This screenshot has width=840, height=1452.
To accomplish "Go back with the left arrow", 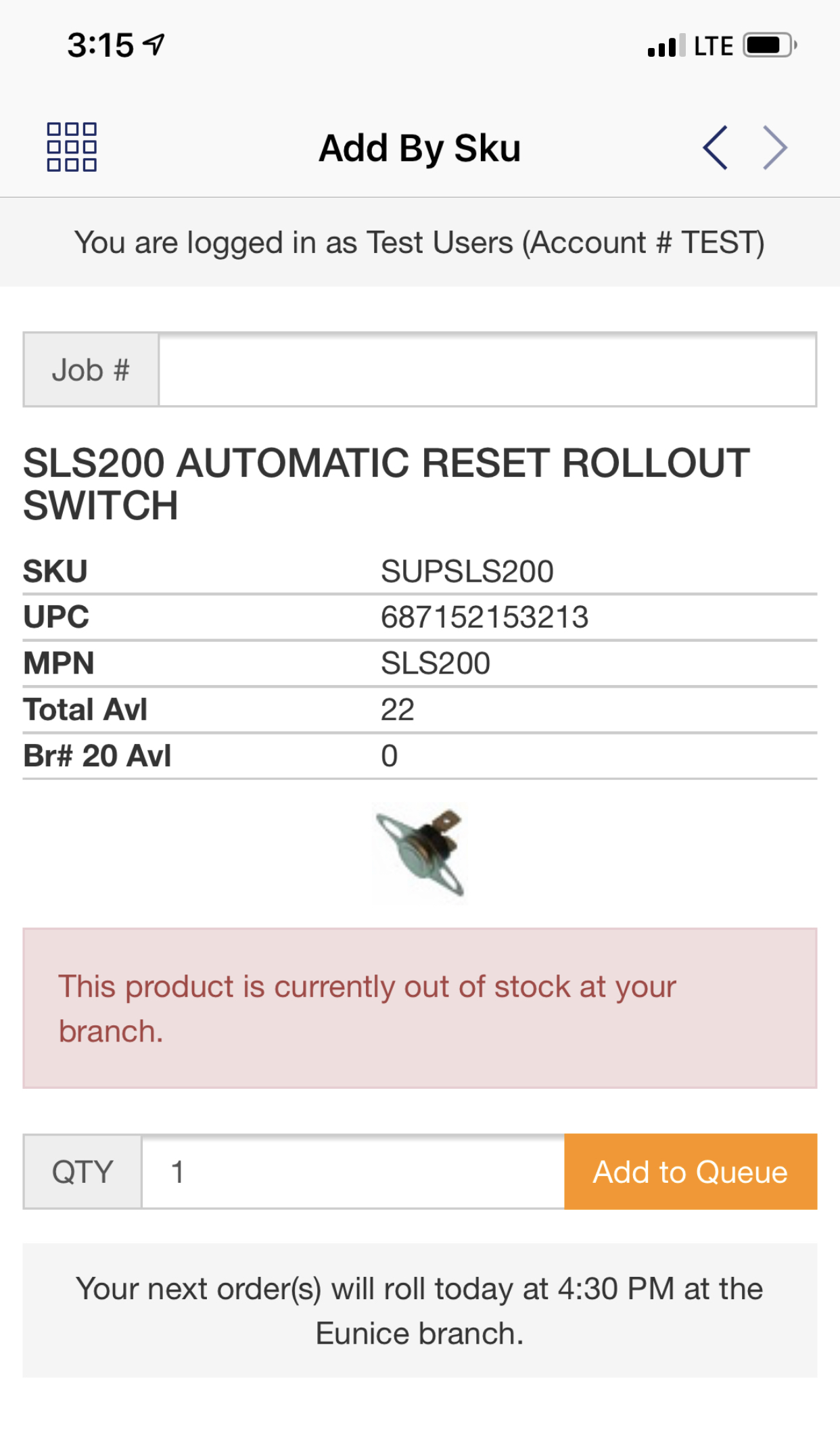I will pos(715,147).
